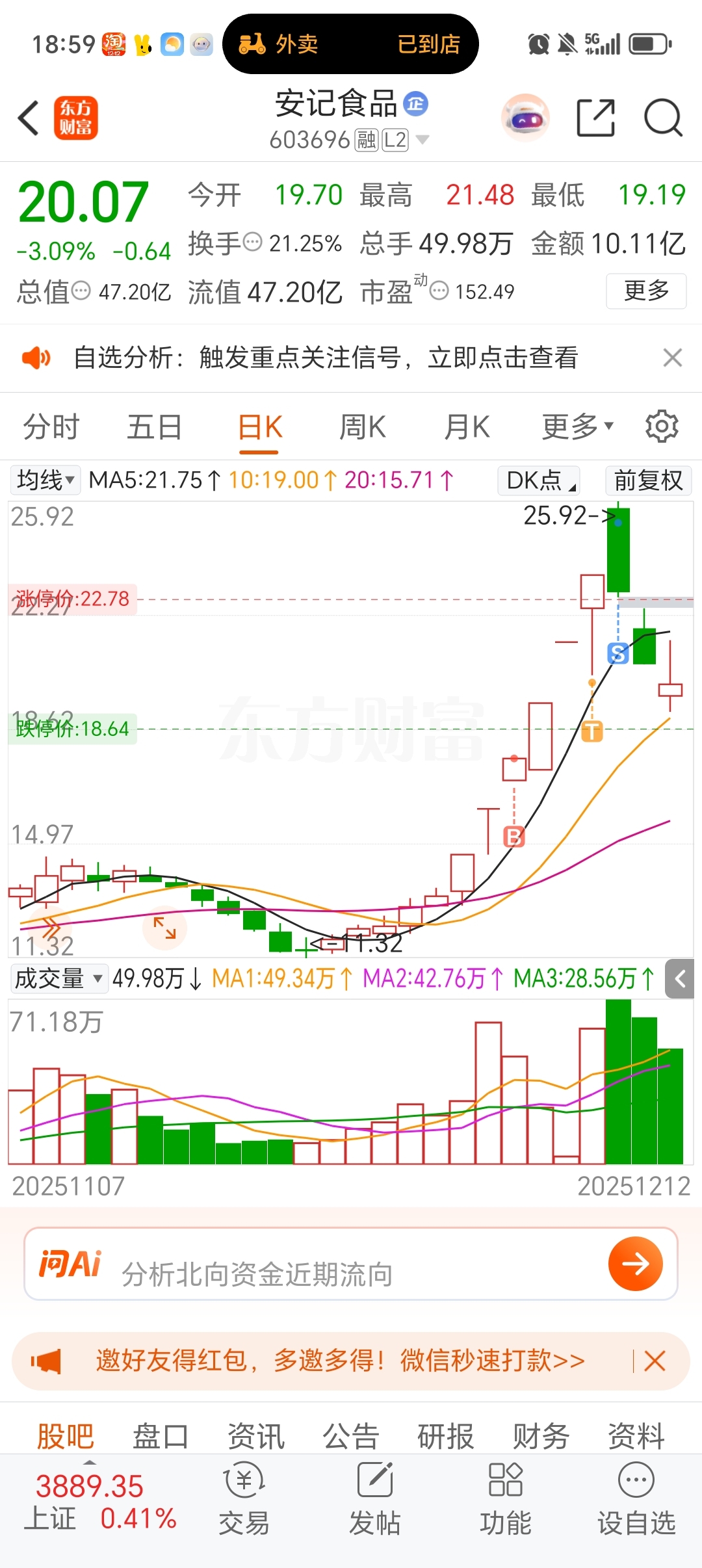
Task: Open the 成交量 indicator dropdown
Action: (59, 978)
